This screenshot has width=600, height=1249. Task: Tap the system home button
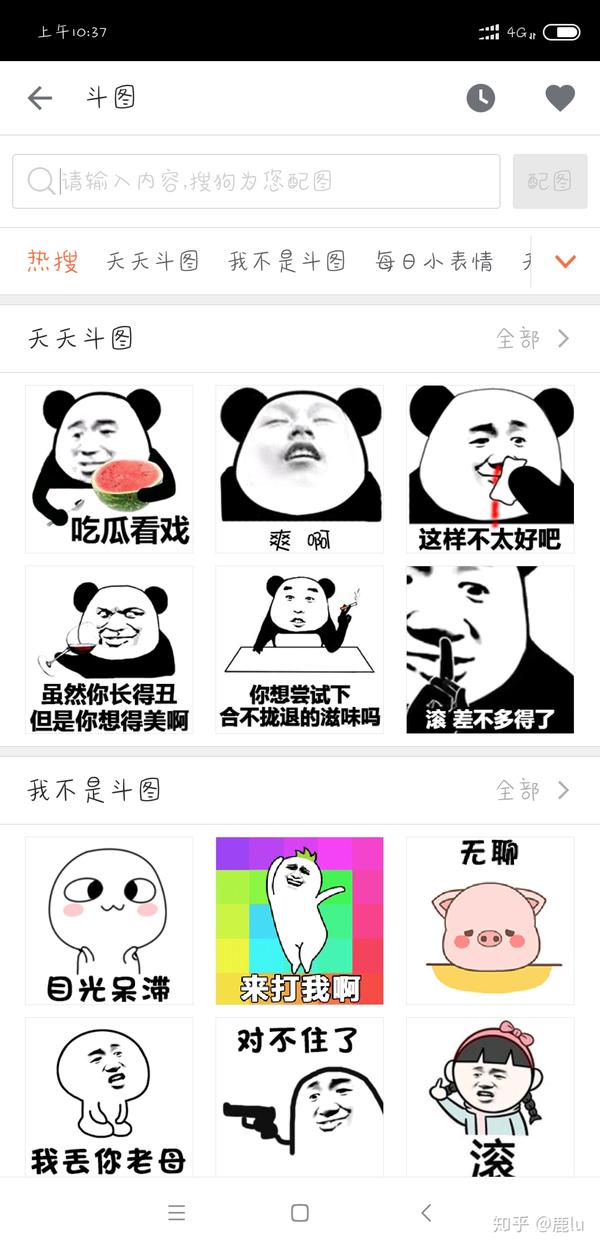pyautogui.click(x=300, y=1213)
